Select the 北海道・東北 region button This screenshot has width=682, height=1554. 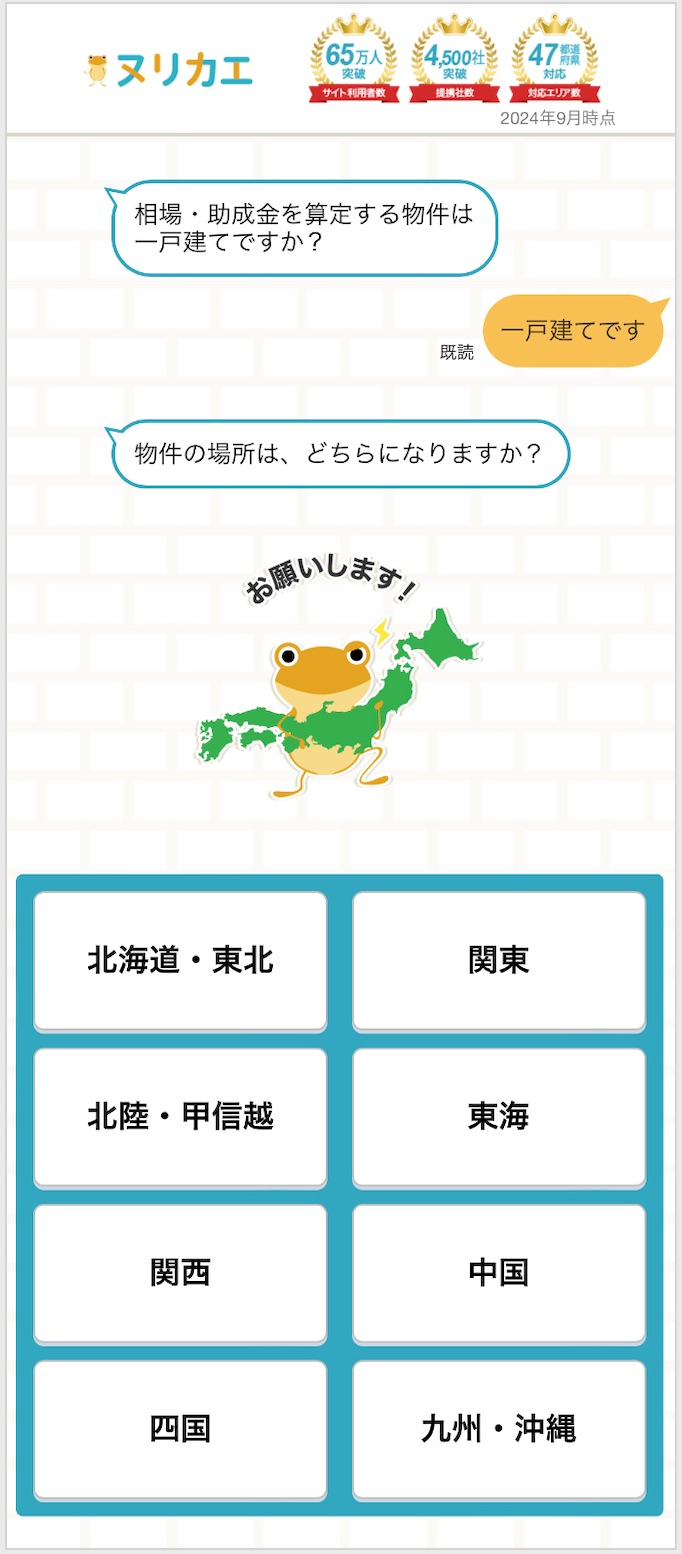pyautogui.click(x=180, y=961)
